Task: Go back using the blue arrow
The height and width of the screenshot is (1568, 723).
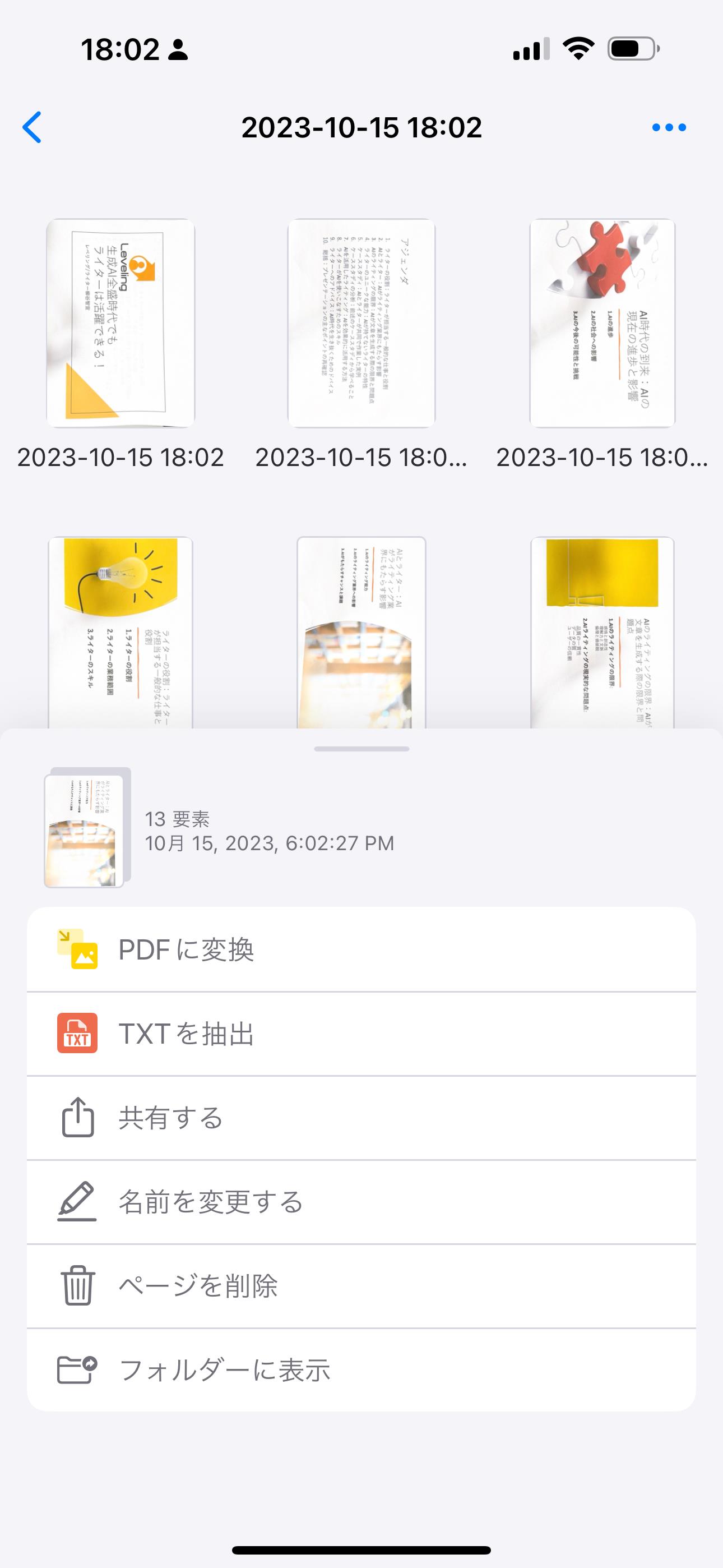Action: 33,127
